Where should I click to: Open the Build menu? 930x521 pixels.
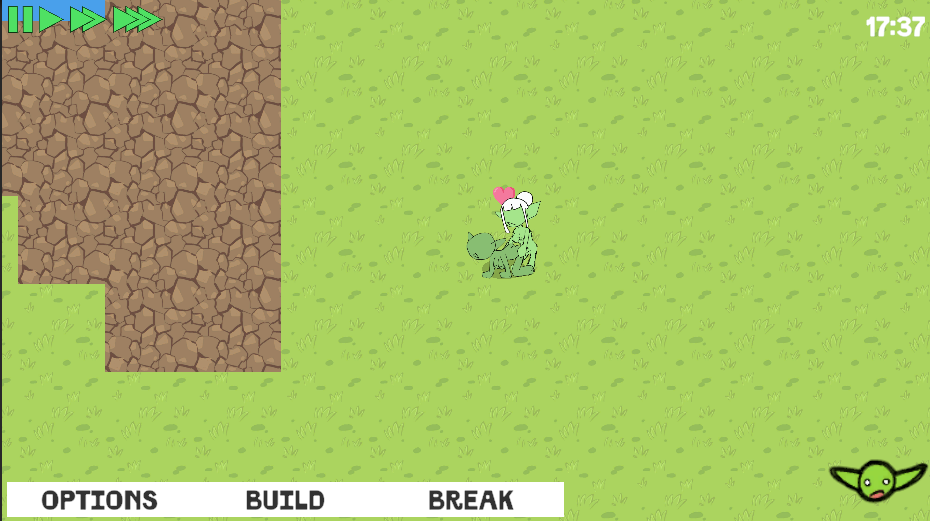(x=285, y=500)
